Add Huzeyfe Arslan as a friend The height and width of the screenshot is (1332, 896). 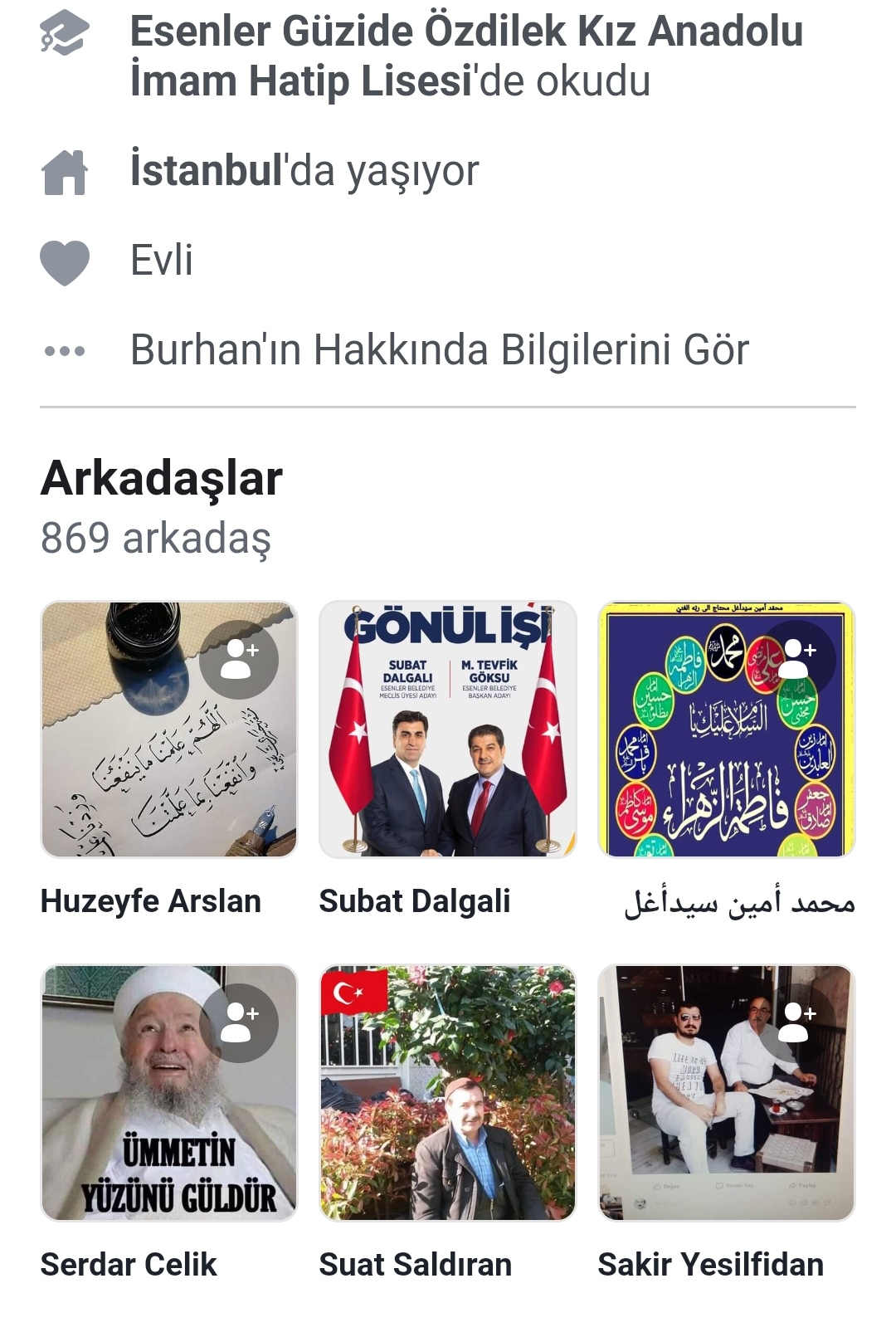239,660
